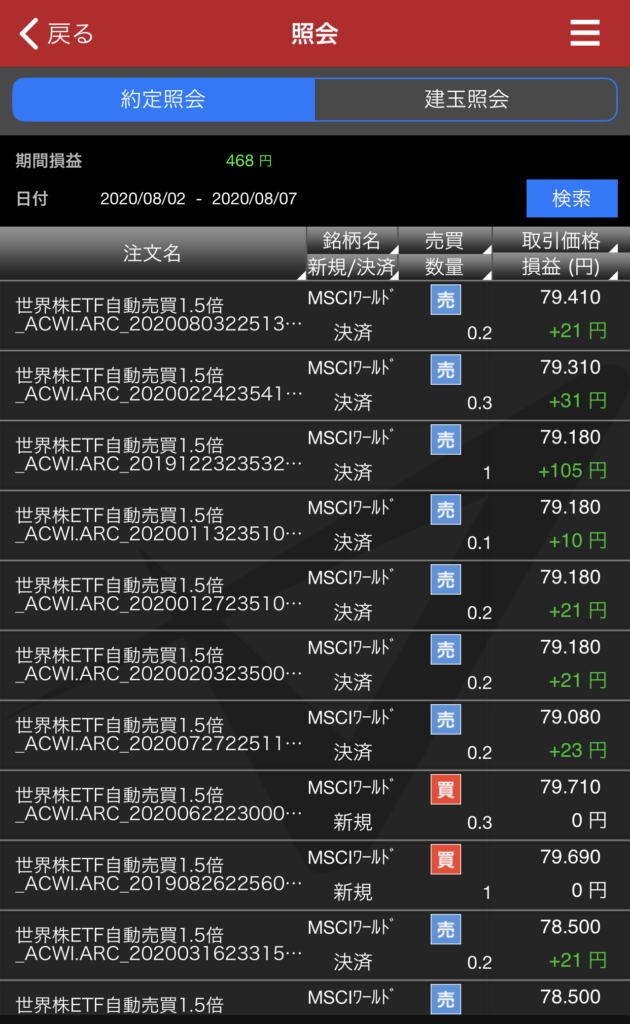Open the trade row priced 79.080
This screenshot has height=1024, width=630.
click(315, 735)
